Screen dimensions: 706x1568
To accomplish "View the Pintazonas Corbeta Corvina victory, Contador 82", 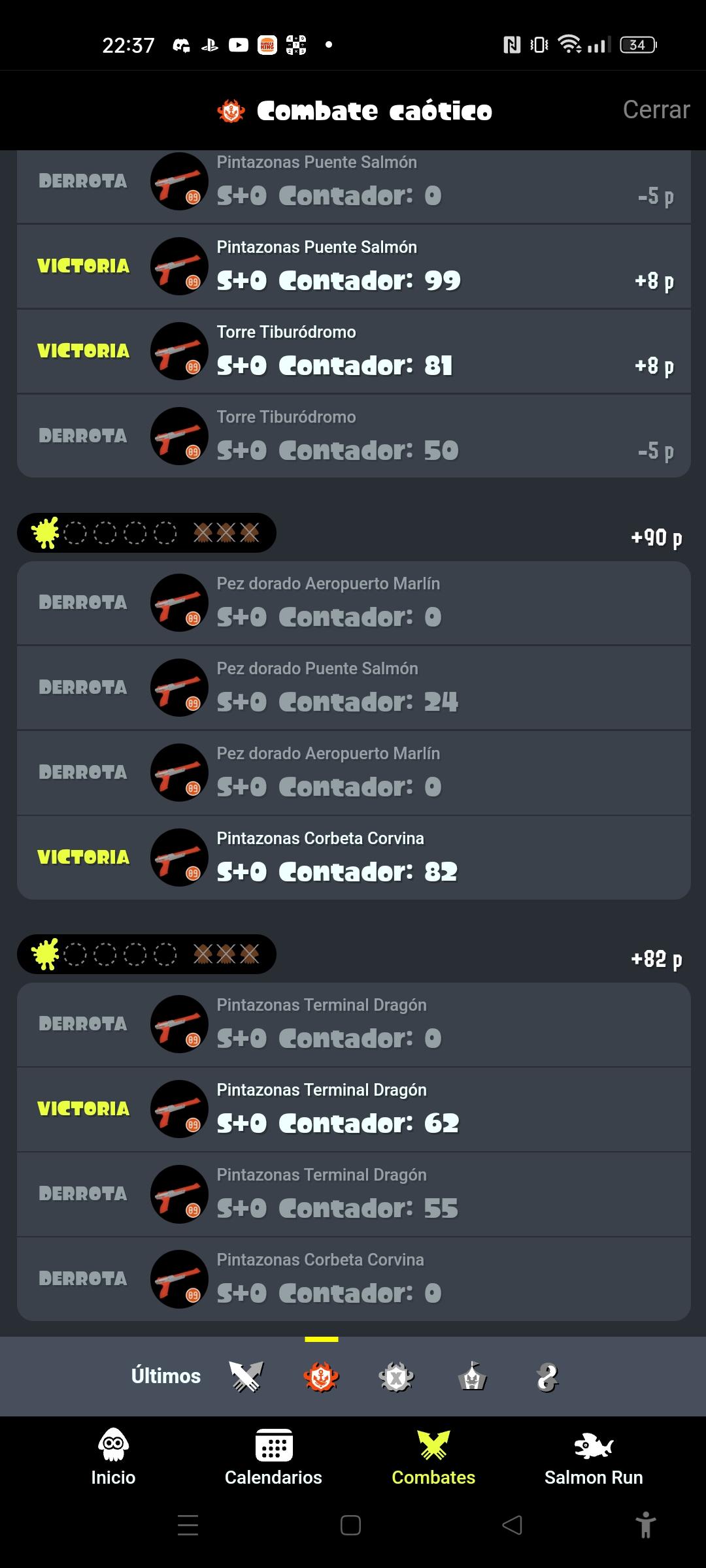I will 353,858.
